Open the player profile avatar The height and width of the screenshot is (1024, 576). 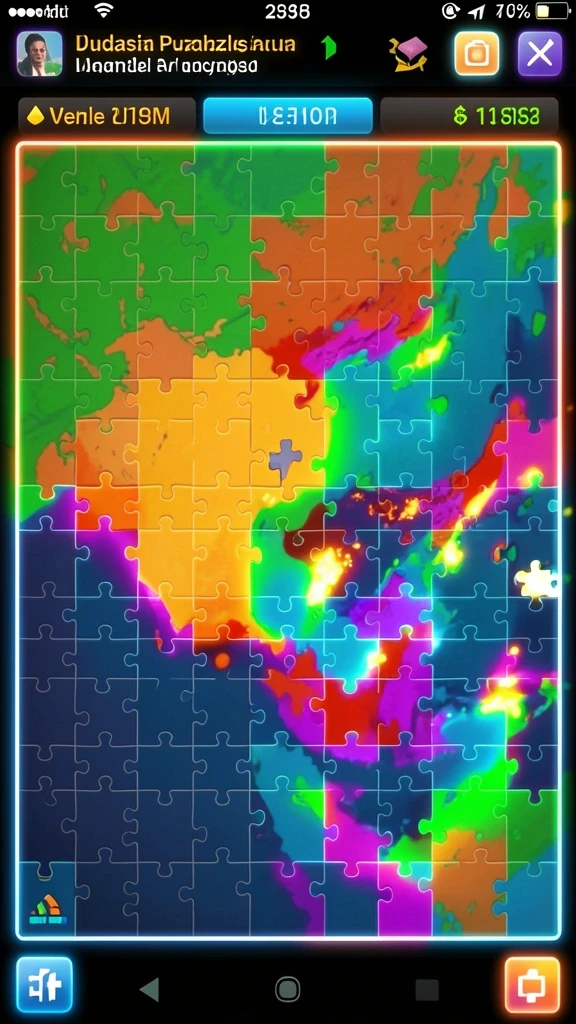click(40, 54)
